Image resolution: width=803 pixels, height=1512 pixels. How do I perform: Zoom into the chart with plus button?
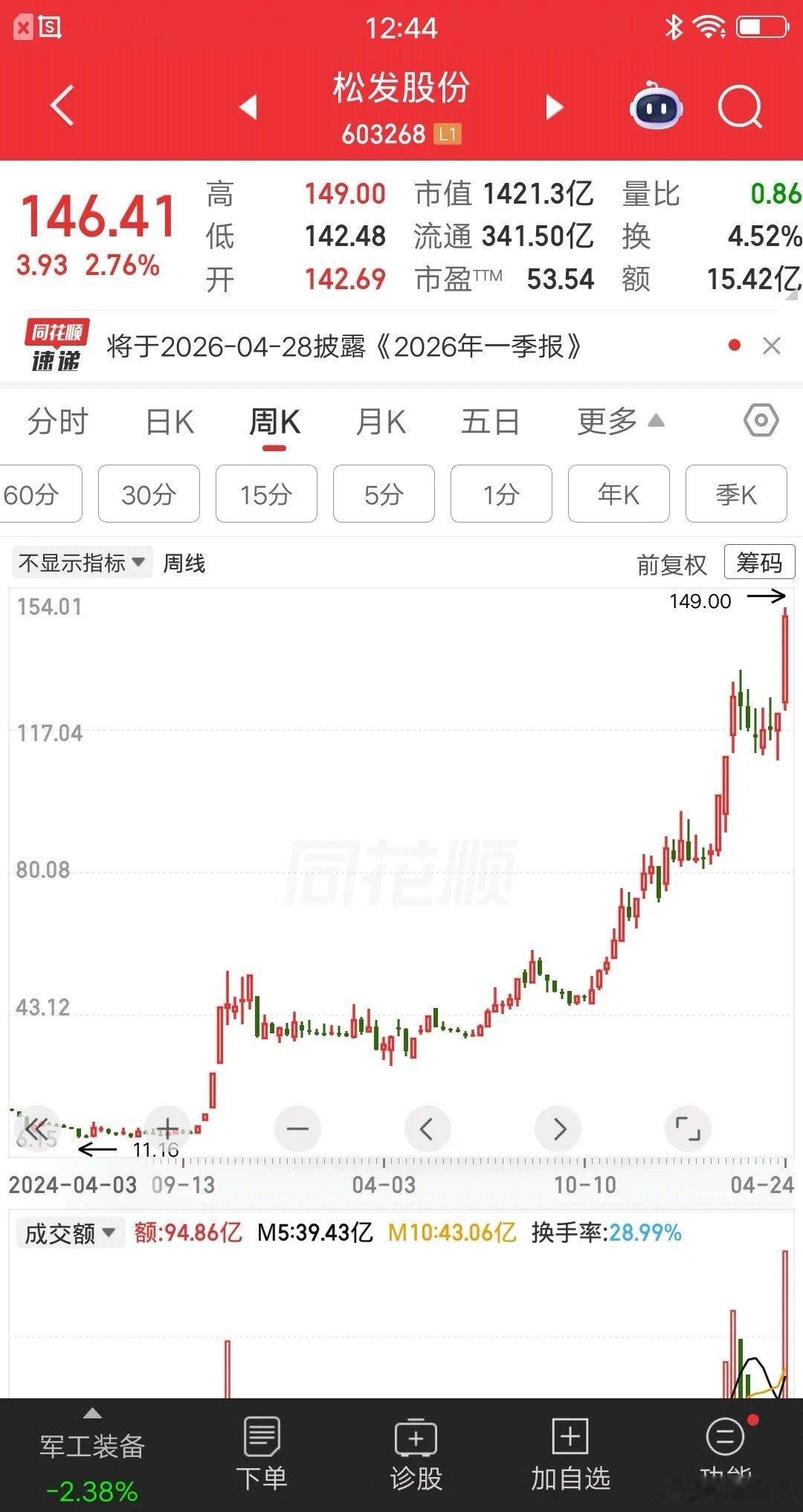pyautogui.click(x=167, y=1128)
